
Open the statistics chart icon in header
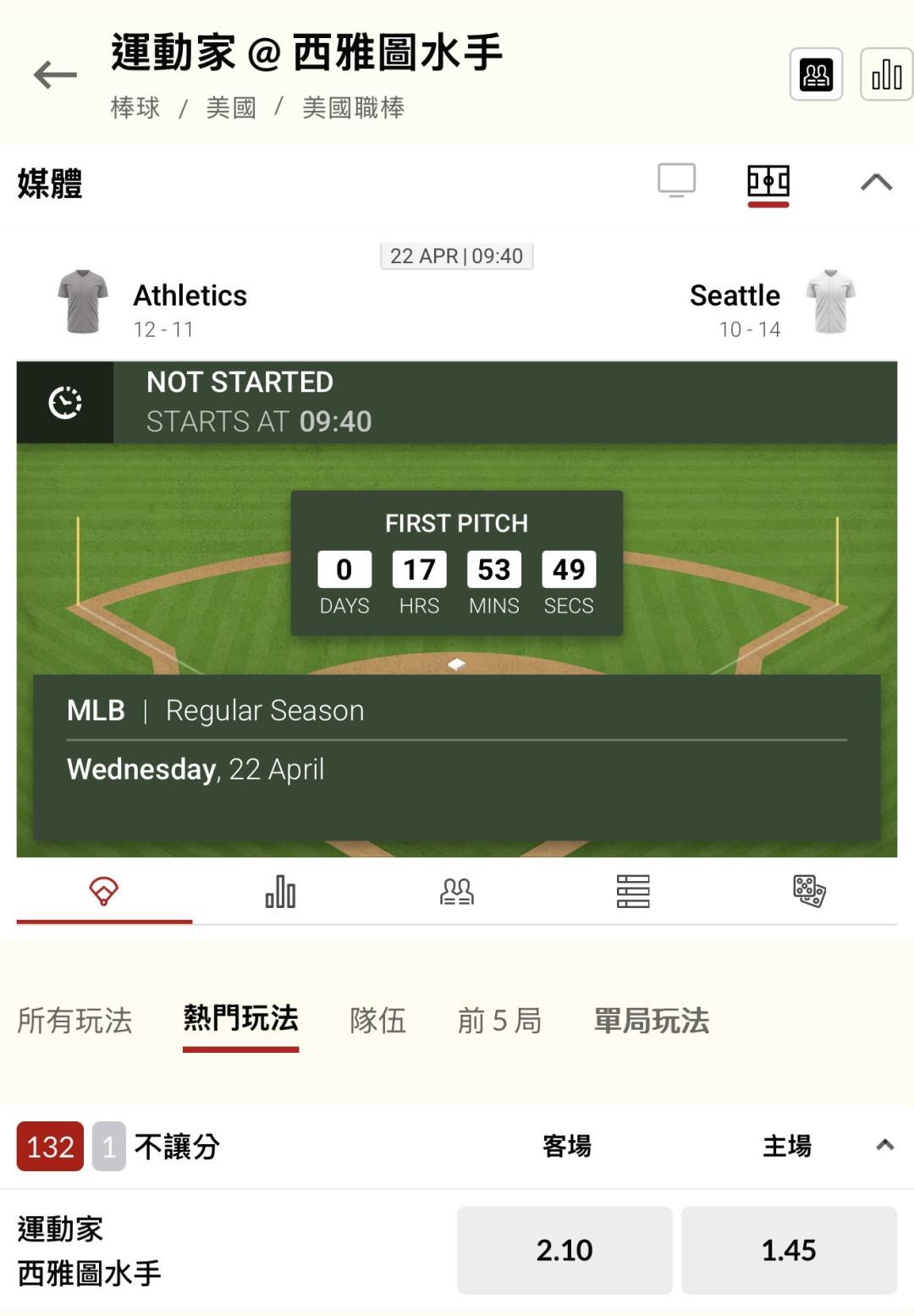click(x=885, y=75)
